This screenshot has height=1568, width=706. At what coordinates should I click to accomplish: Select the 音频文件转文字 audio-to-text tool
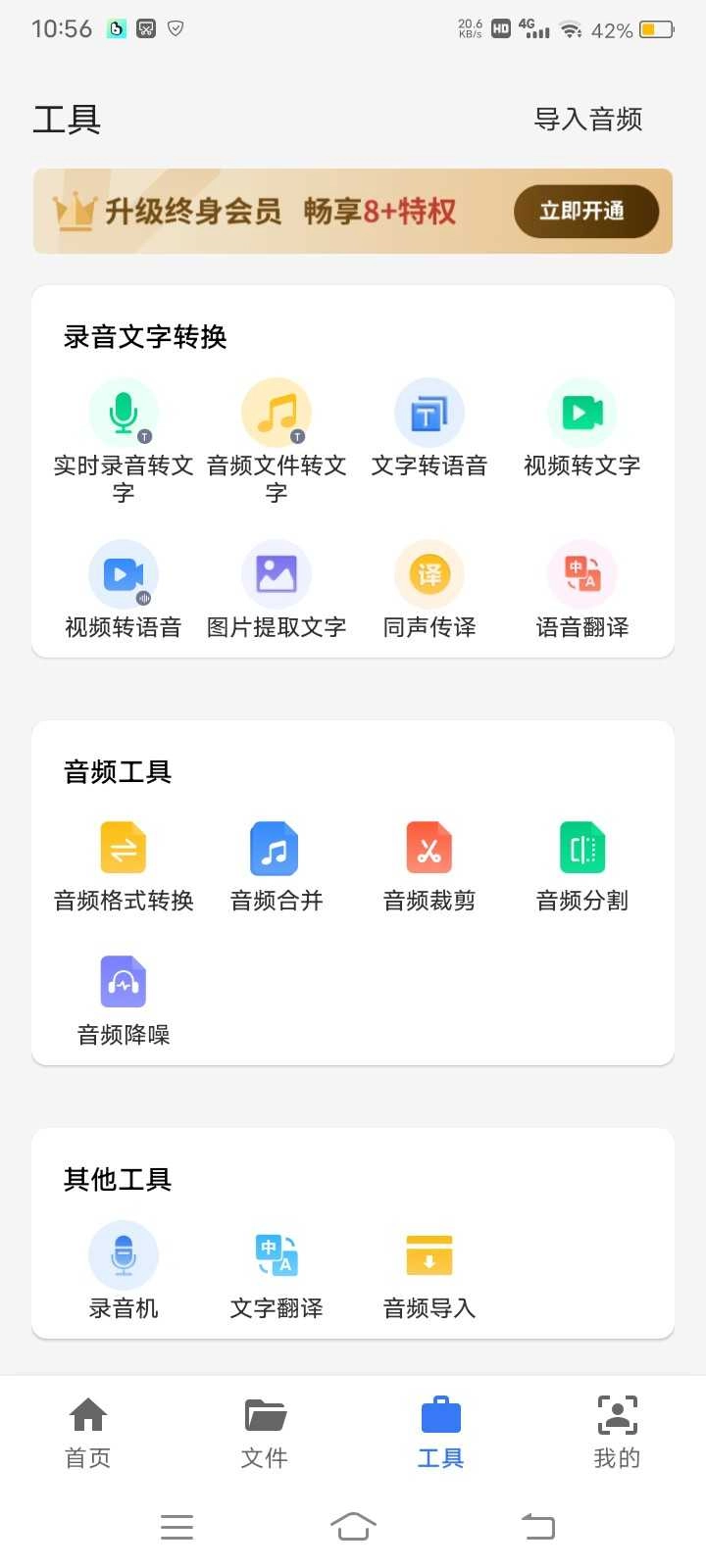click(x=276, y=431)
